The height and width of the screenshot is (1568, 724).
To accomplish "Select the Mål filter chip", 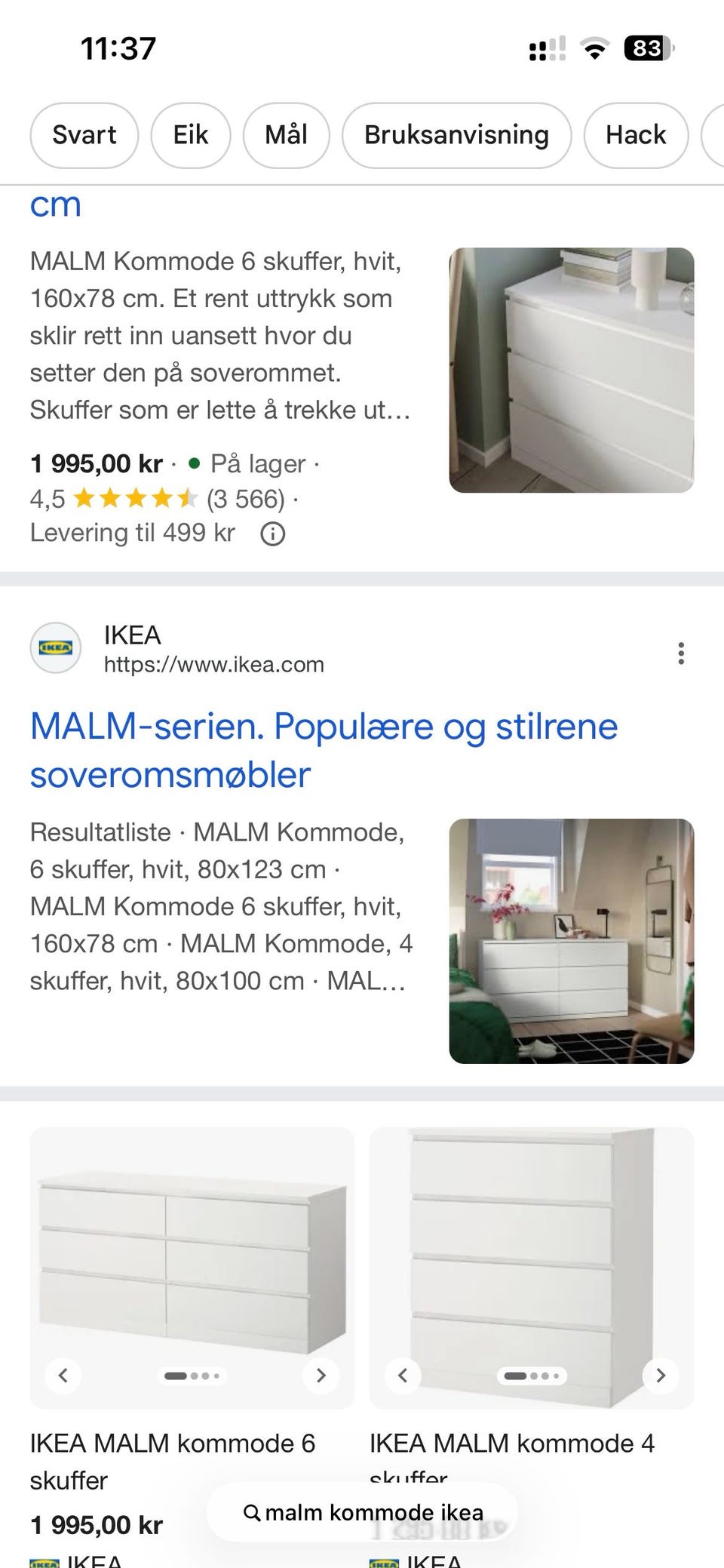I will tap(286, 134).
